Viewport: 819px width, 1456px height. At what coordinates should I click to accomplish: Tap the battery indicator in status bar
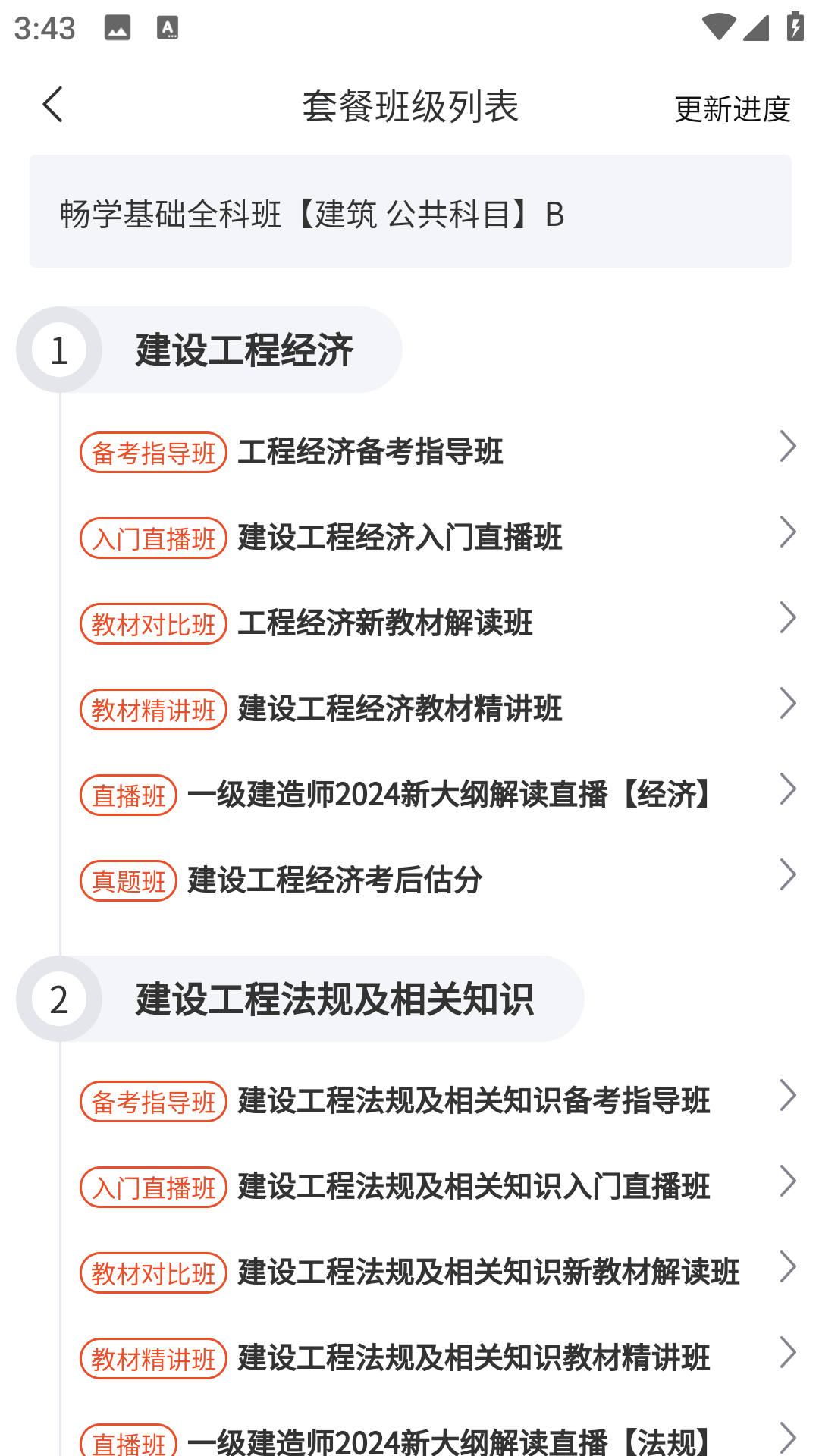pyautogui.click(x=793, y=25)
